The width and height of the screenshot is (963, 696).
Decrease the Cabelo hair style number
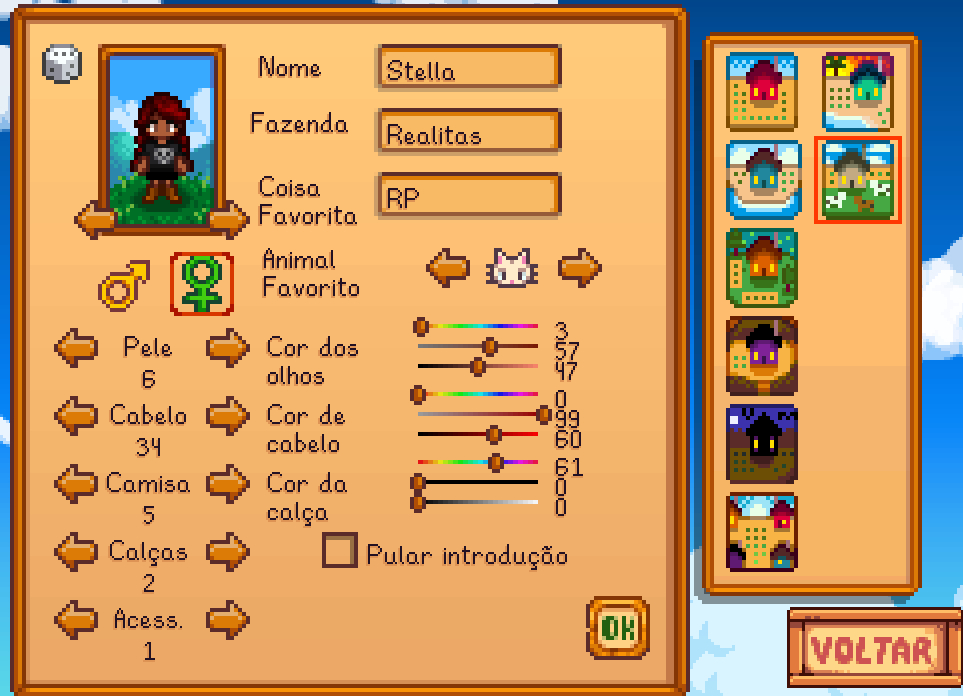coord(76,415)
